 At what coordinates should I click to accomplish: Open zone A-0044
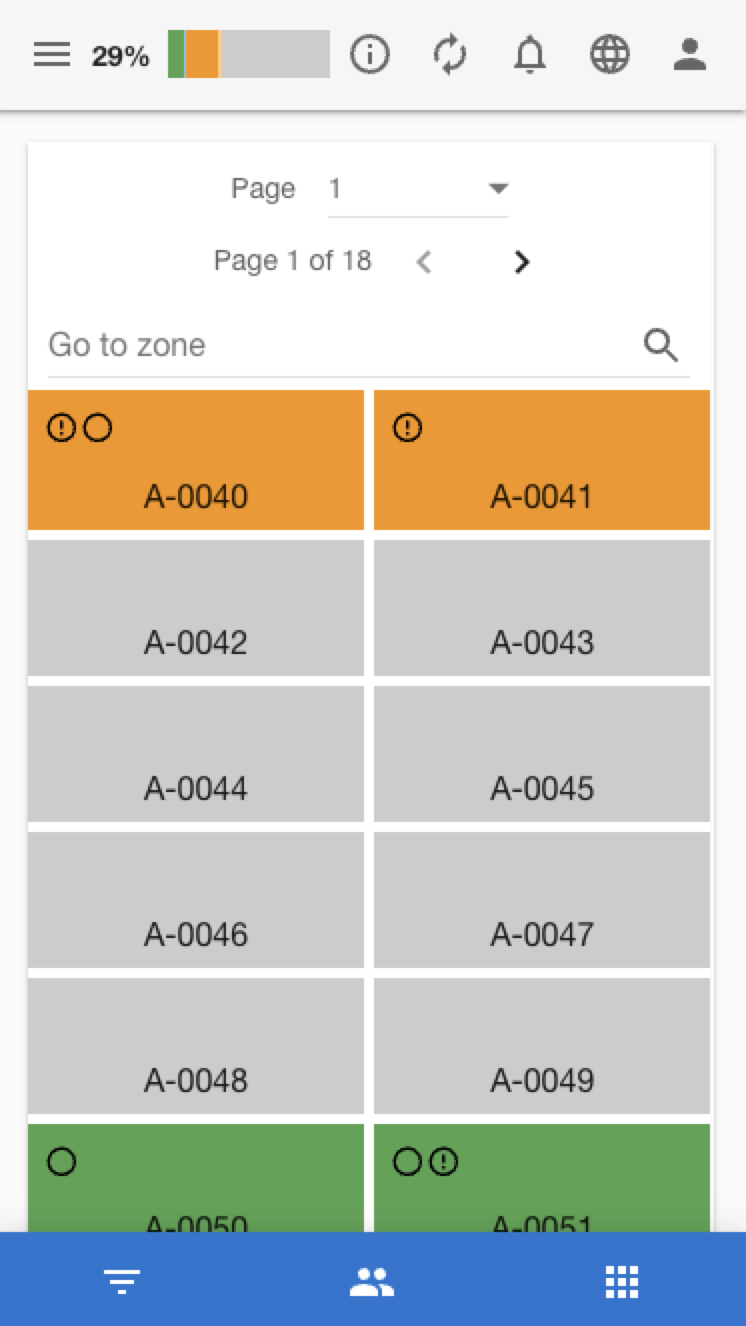tap(196, 754)
